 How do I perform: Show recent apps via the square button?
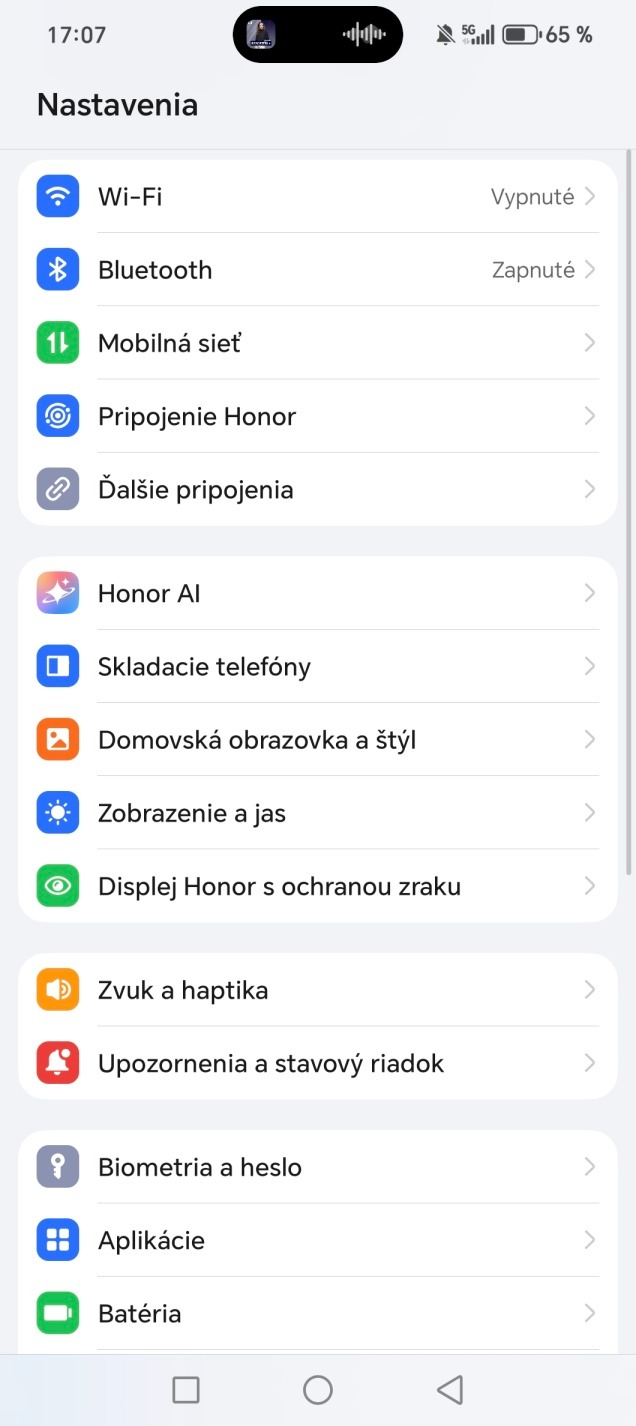[186, 1389]
